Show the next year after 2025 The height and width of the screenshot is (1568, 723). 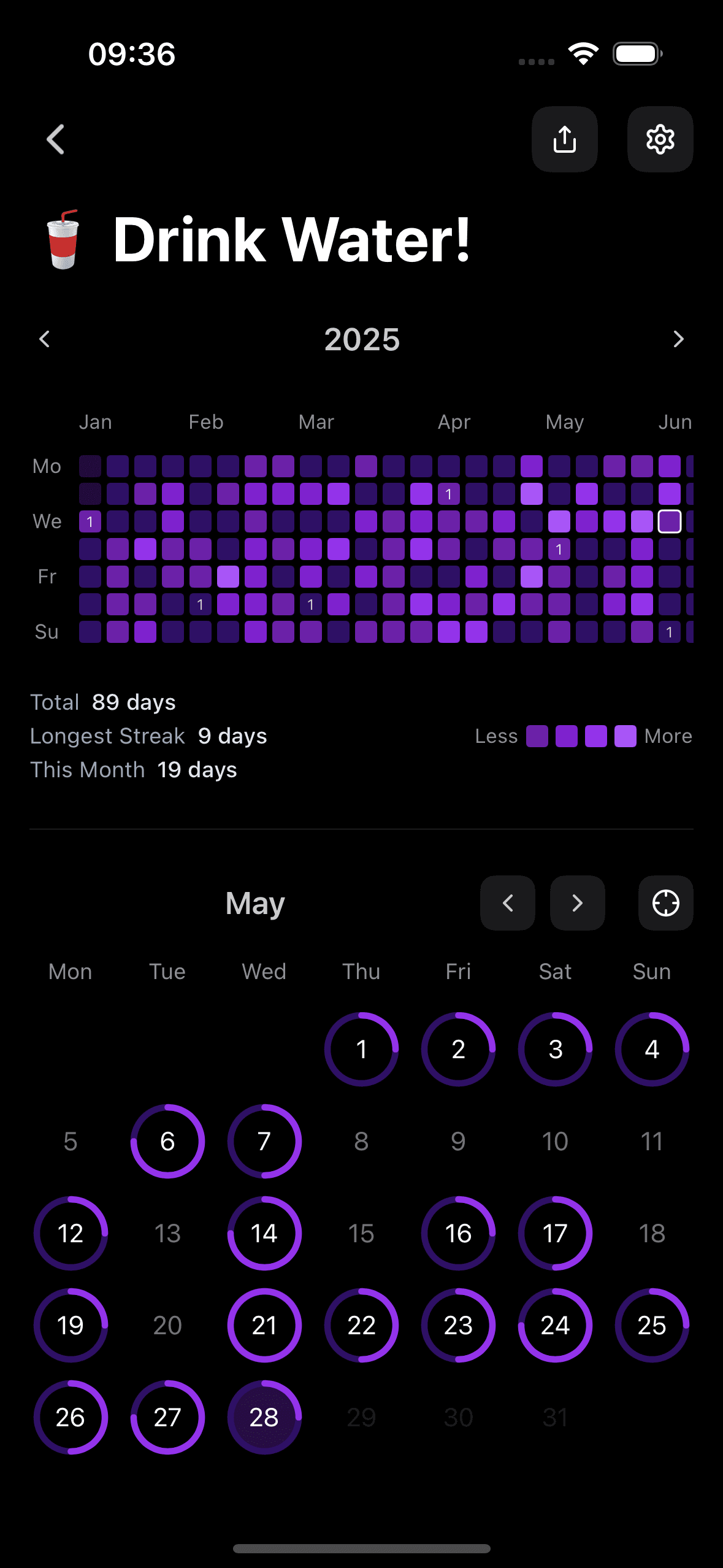coord(678,339)
